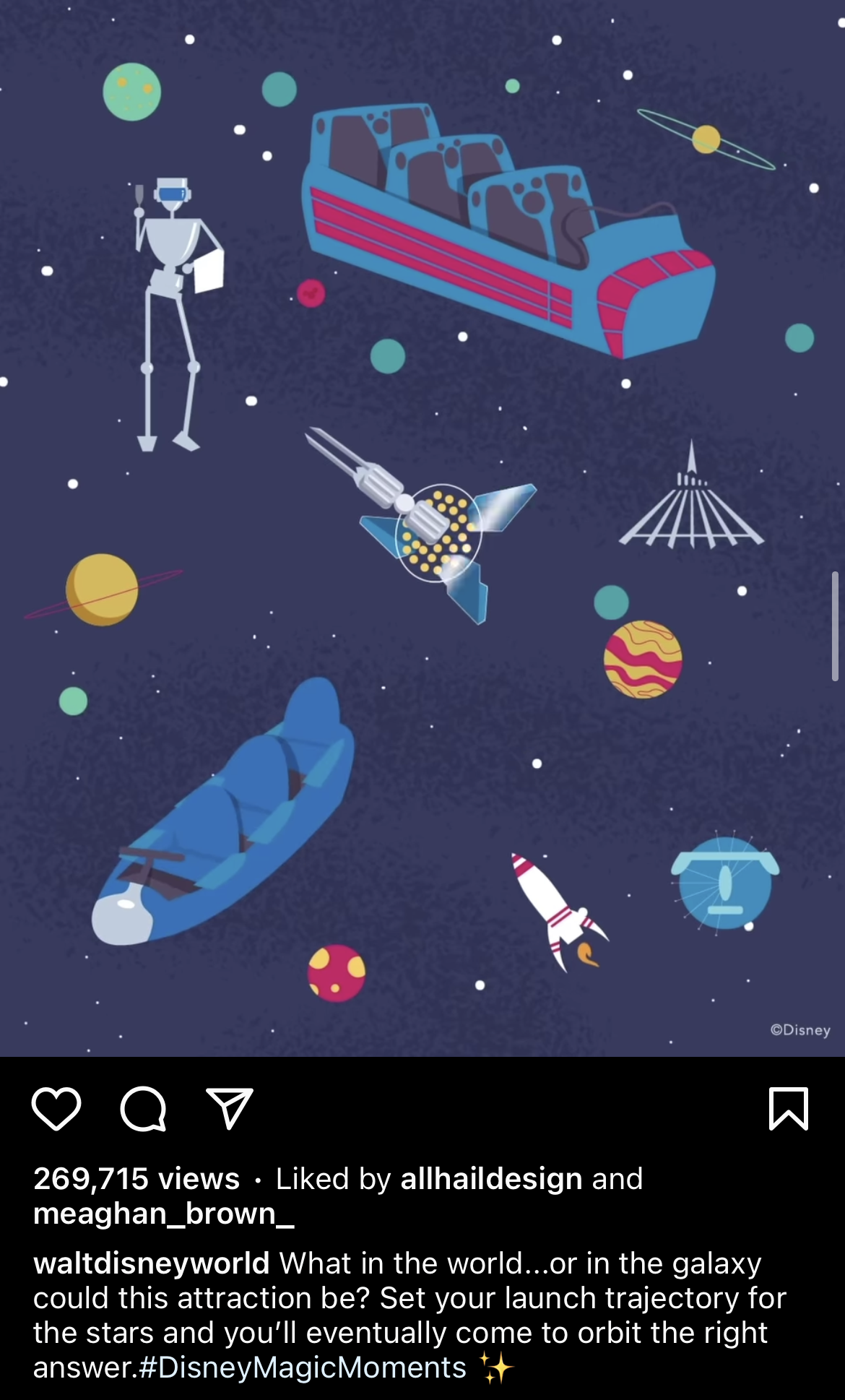Open comments on this post
Viewport: 845px width, 1400px height.
143,1109
